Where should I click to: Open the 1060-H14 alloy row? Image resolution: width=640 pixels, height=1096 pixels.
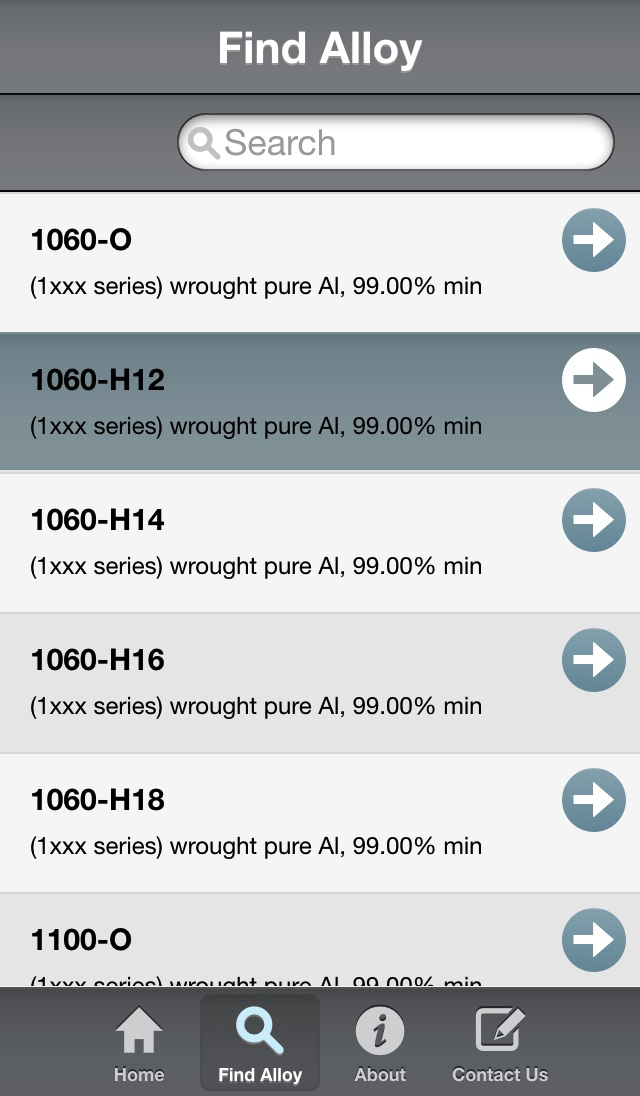(320, 542)
